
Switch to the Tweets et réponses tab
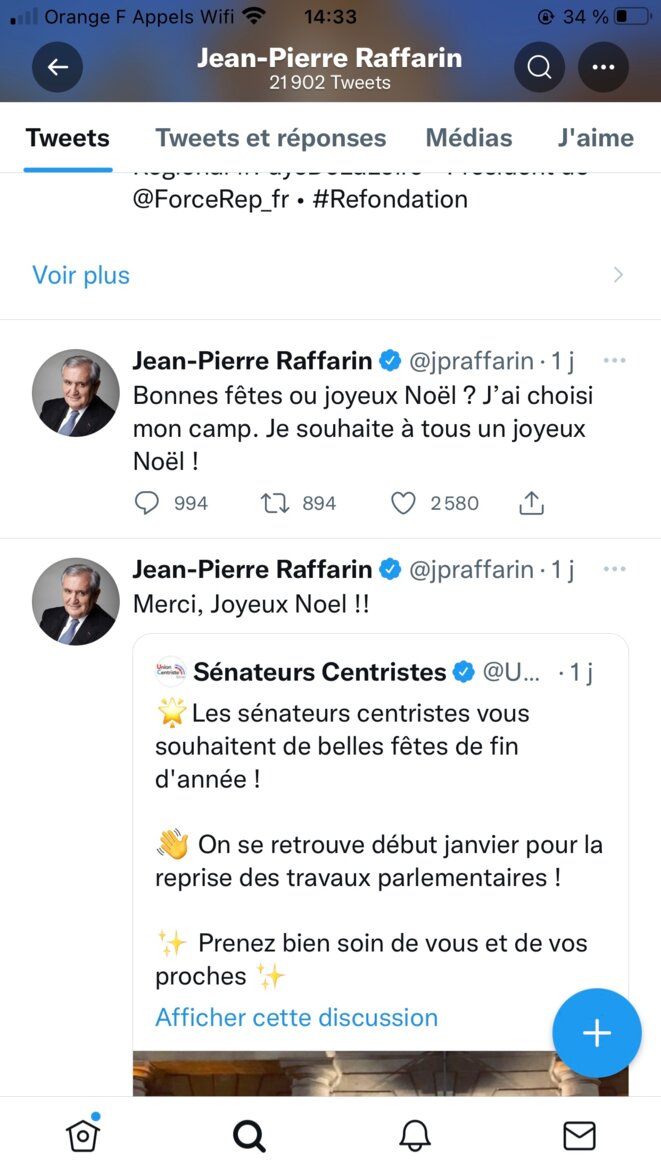tap(271, 138)
